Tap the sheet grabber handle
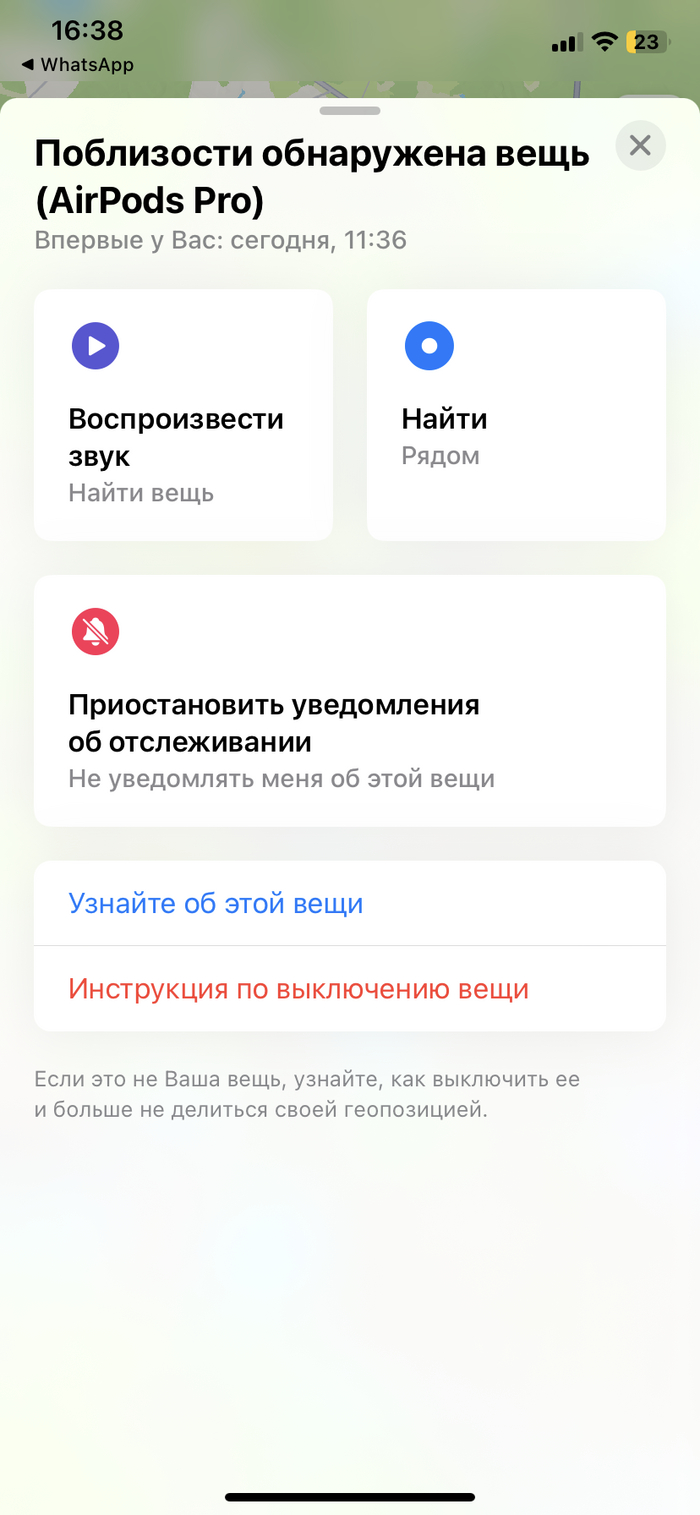This screenshot has width=700, height=1515. tap(350, 110)
